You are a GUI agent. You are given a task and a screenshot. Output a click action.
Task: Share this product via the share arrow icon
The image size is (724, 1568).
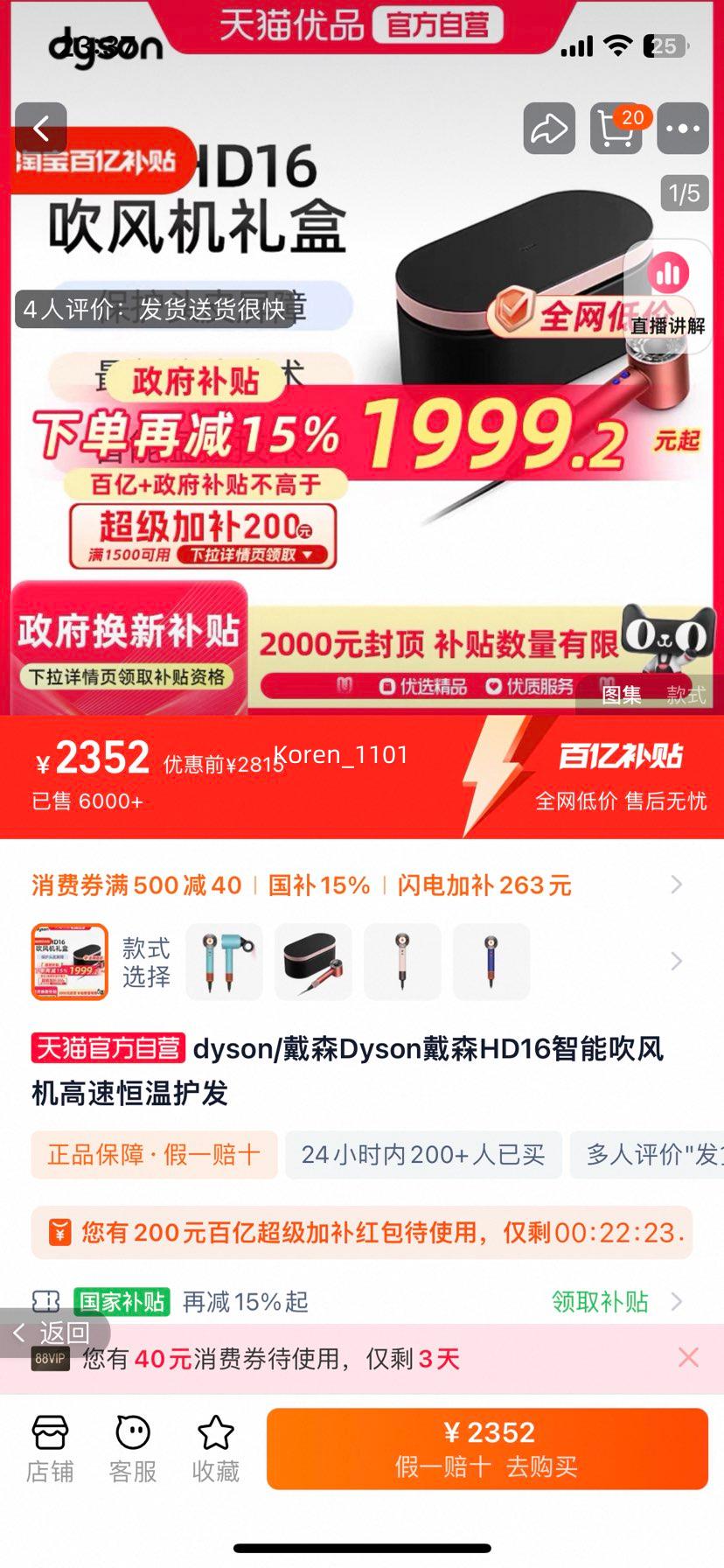tap(547, 128)
